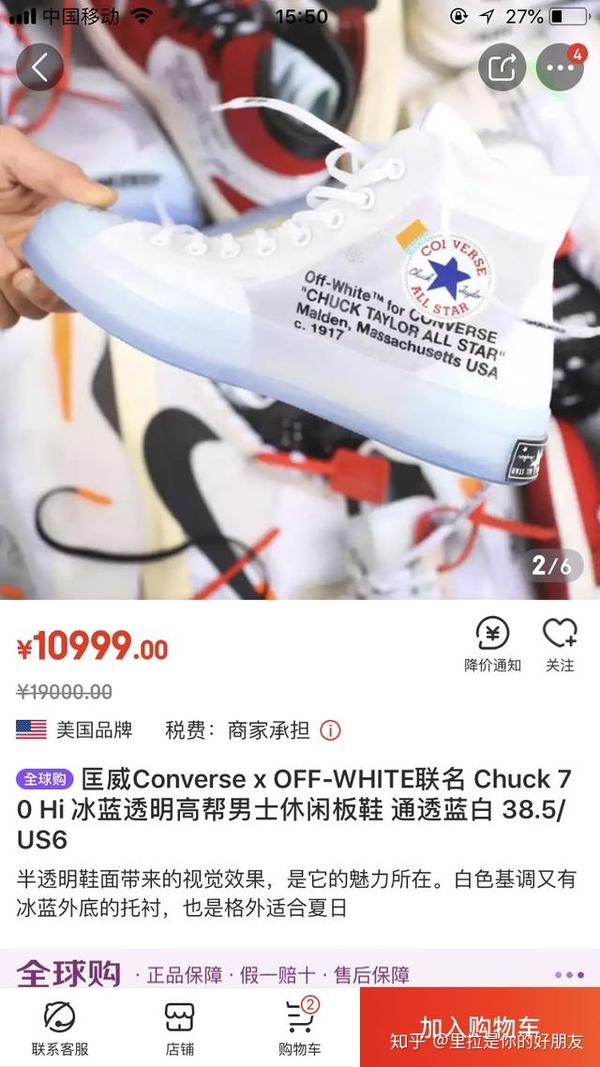Open tax info next to 商家承担

(330, 729)
